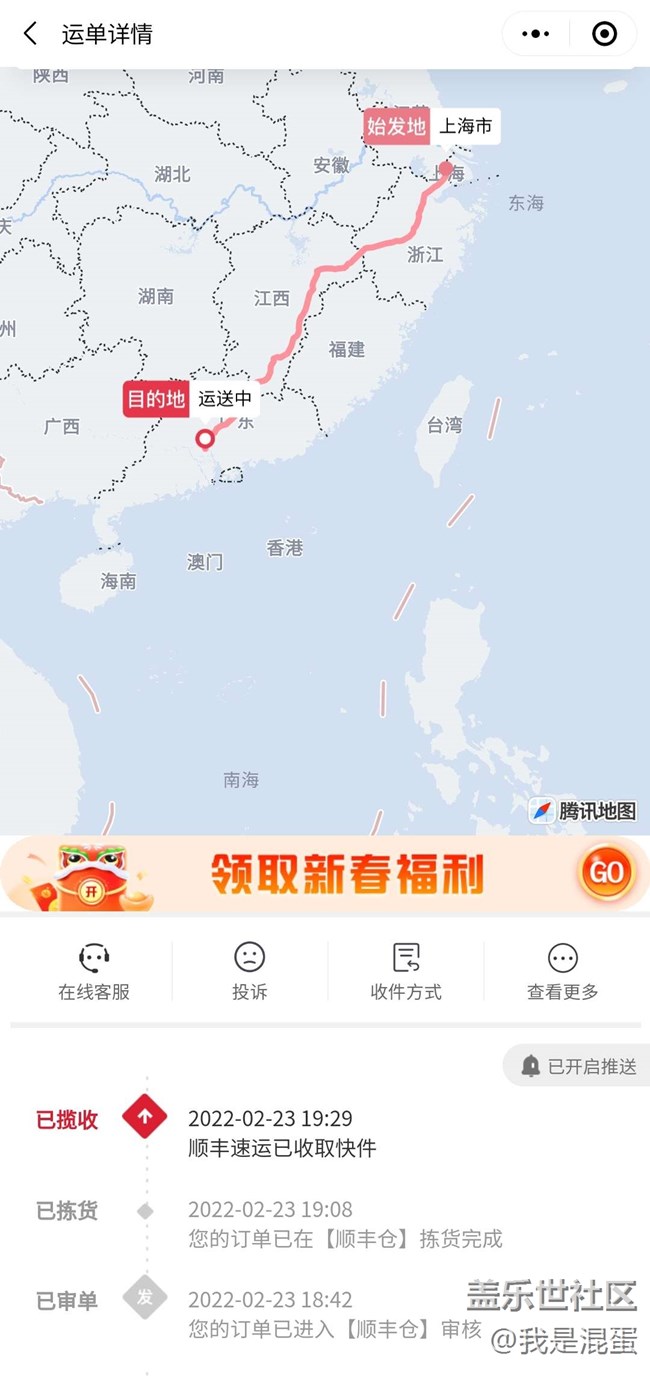Contact 在线客服 support
The height and width of the screenshot is (1376, 650).
click(x=94, y=971)
